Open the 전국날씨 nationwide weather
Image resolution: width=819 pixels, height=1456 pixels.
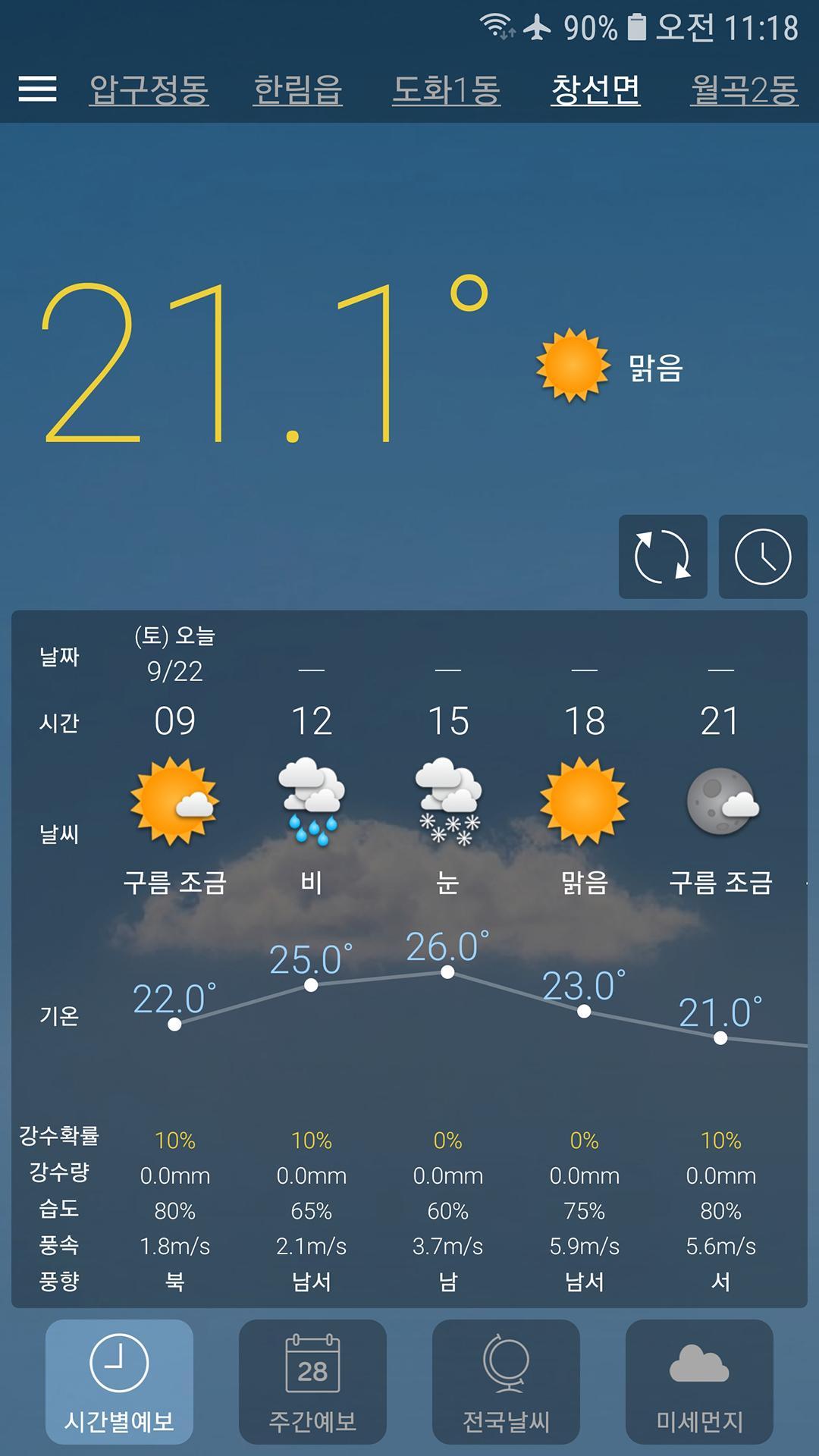click(506, 1382)
